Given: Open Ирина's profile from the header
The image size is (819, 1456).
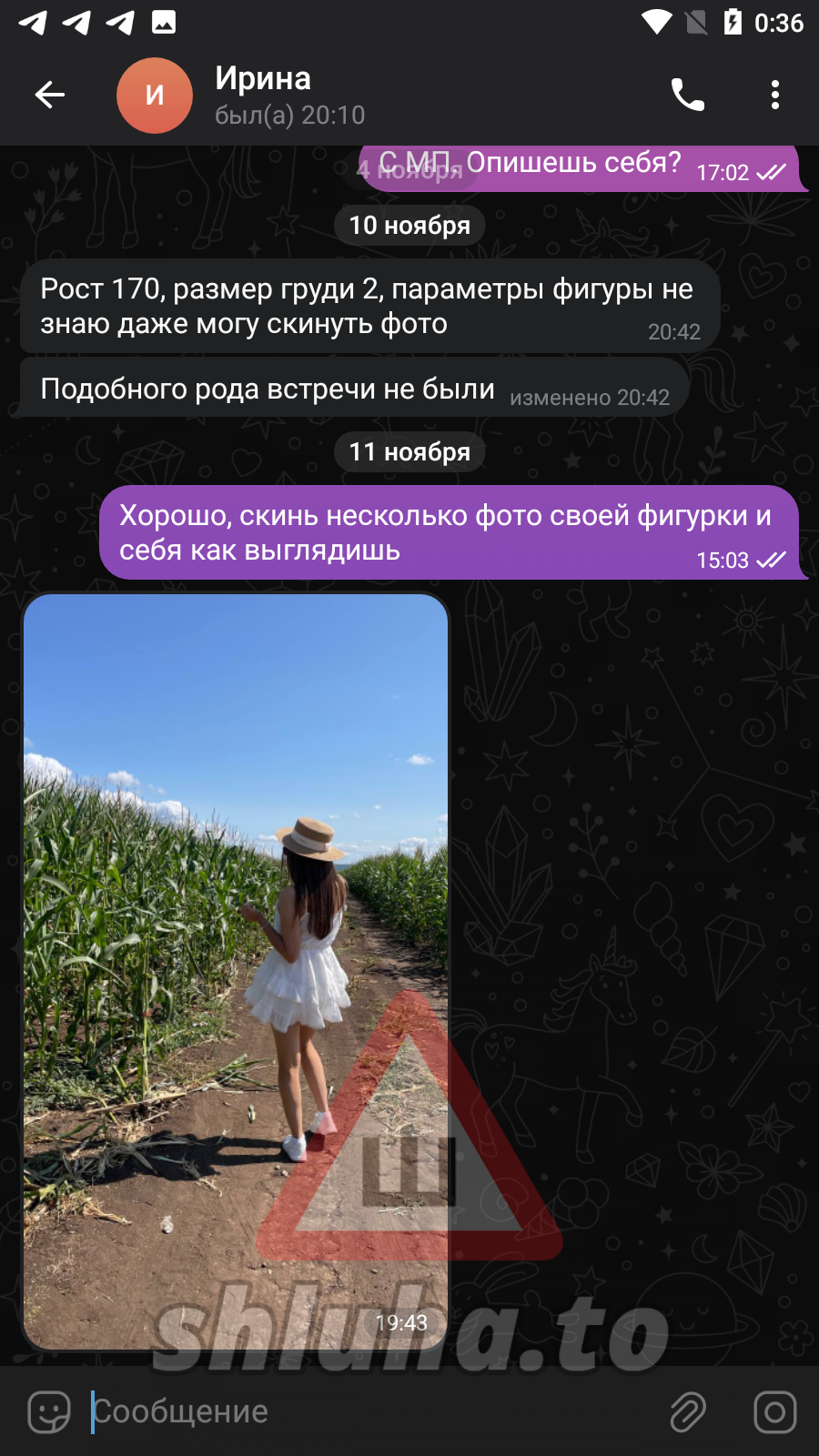Looking at the screenshot, I should pyautogui.click(x=264, y=95).
